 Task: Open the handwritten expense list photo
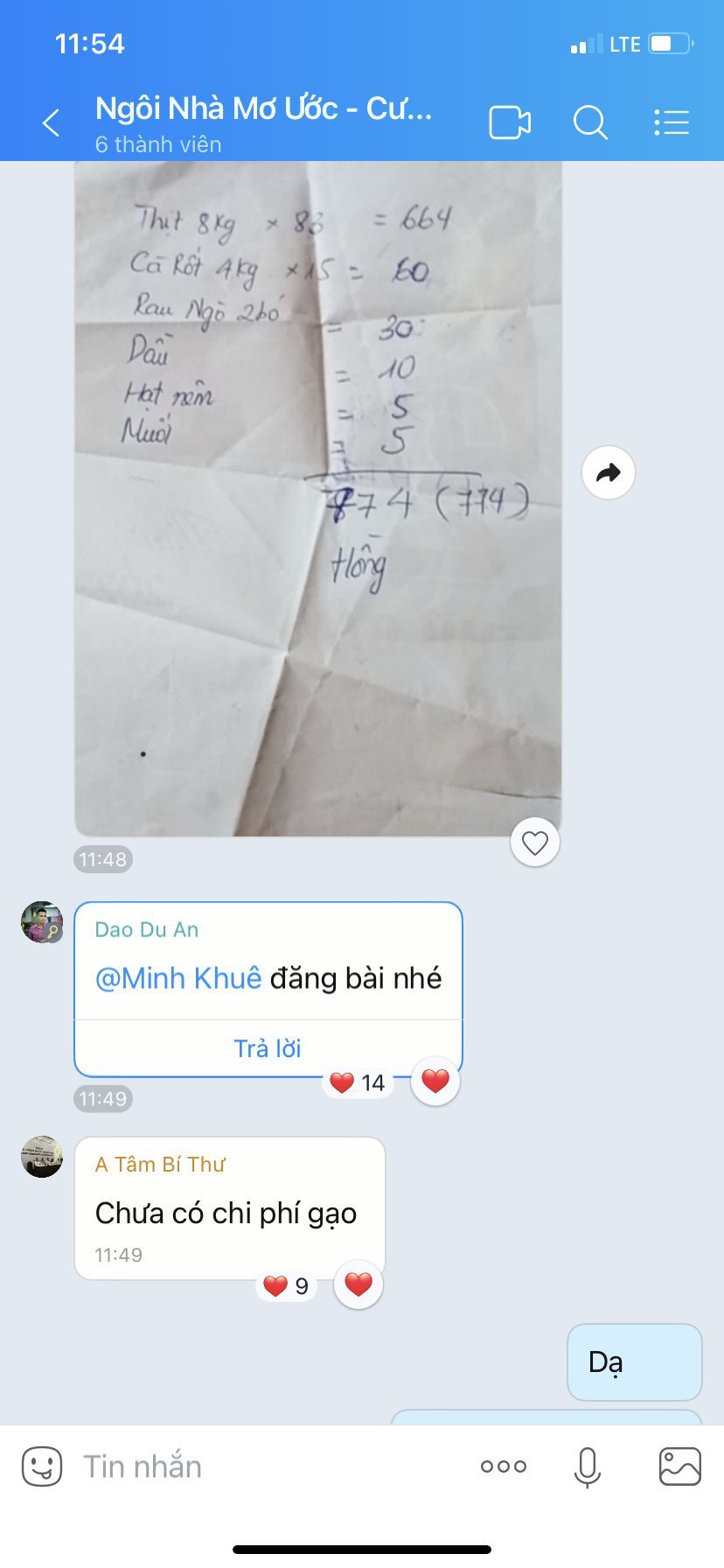(317, 499)
